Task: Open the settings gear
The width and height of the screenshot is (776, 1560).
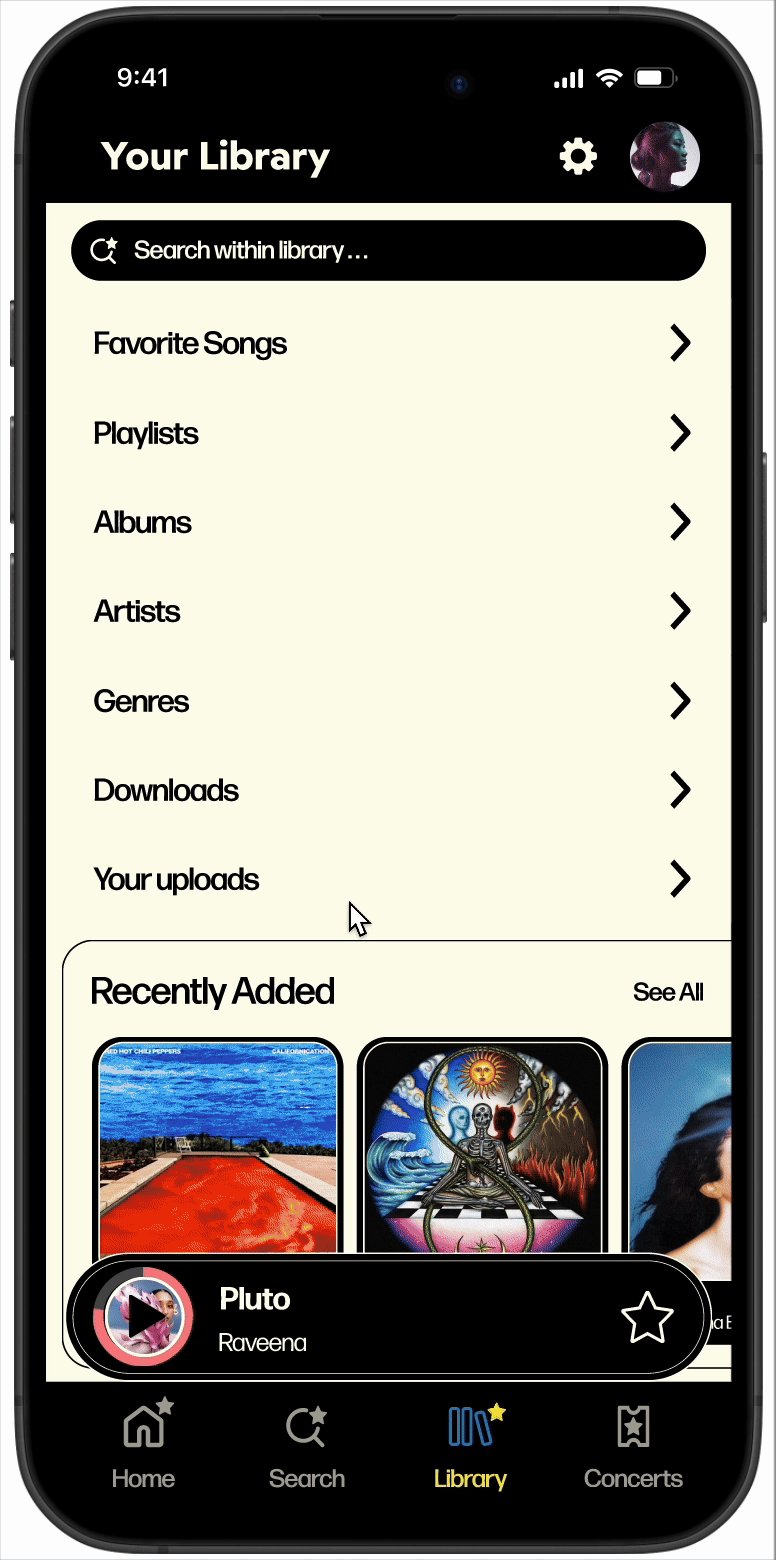Action: pyautogui.click(x=578, y=157)
